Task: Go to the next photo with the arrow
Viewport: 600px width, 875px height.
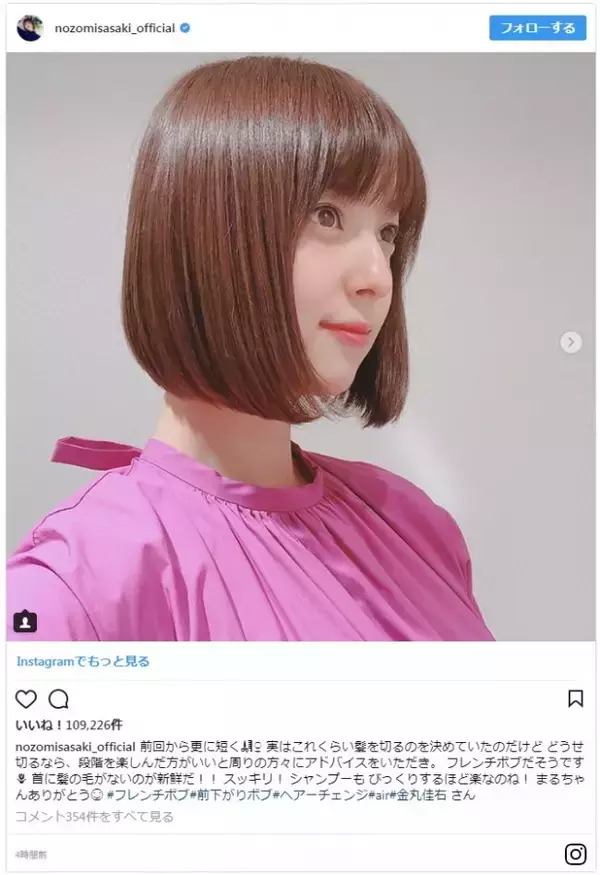Action: tap(571, 342)
